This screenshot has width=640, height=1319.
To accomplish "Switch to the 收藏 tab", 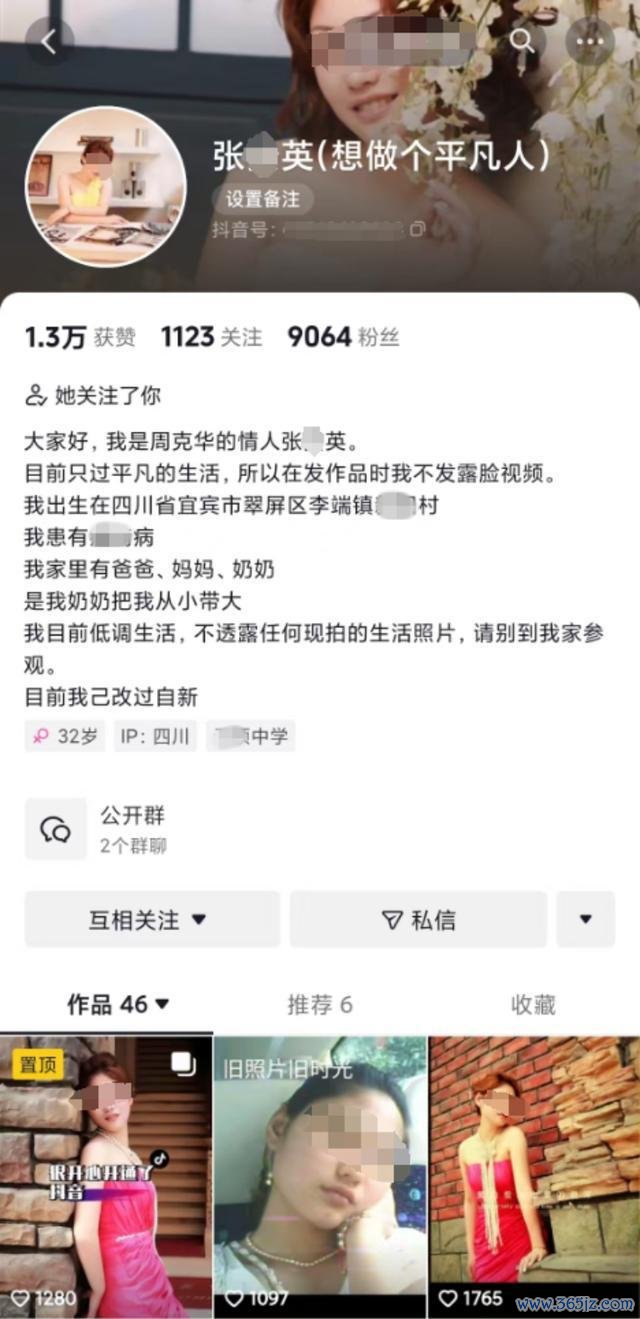I will (532, 1004).
